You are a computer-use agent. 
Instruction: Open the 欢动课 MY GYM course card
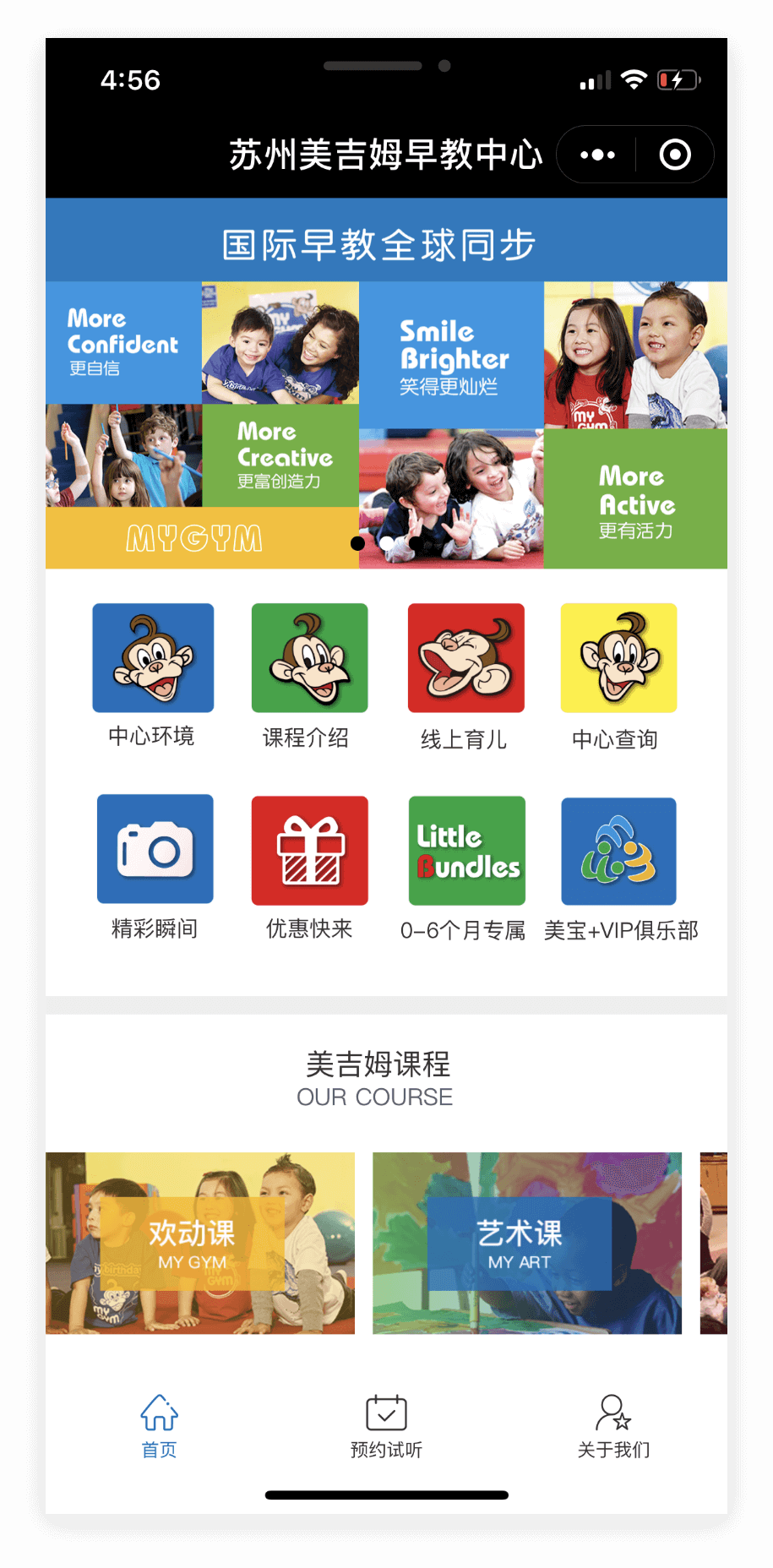(200, 1243)
